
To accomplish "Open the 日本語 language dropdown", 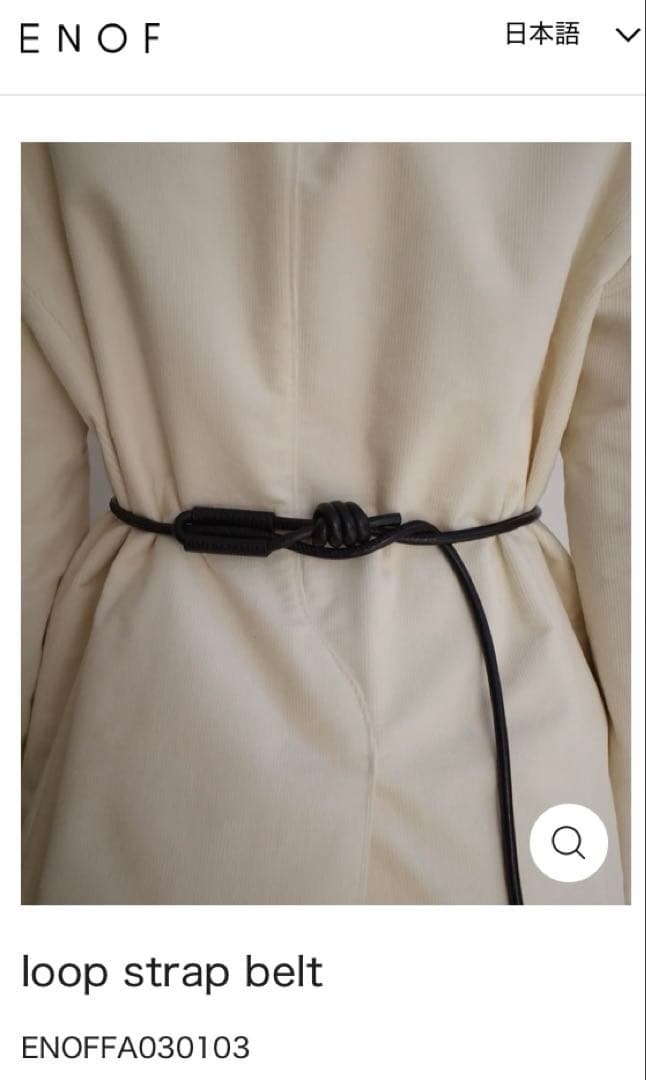I will [571, 36].
